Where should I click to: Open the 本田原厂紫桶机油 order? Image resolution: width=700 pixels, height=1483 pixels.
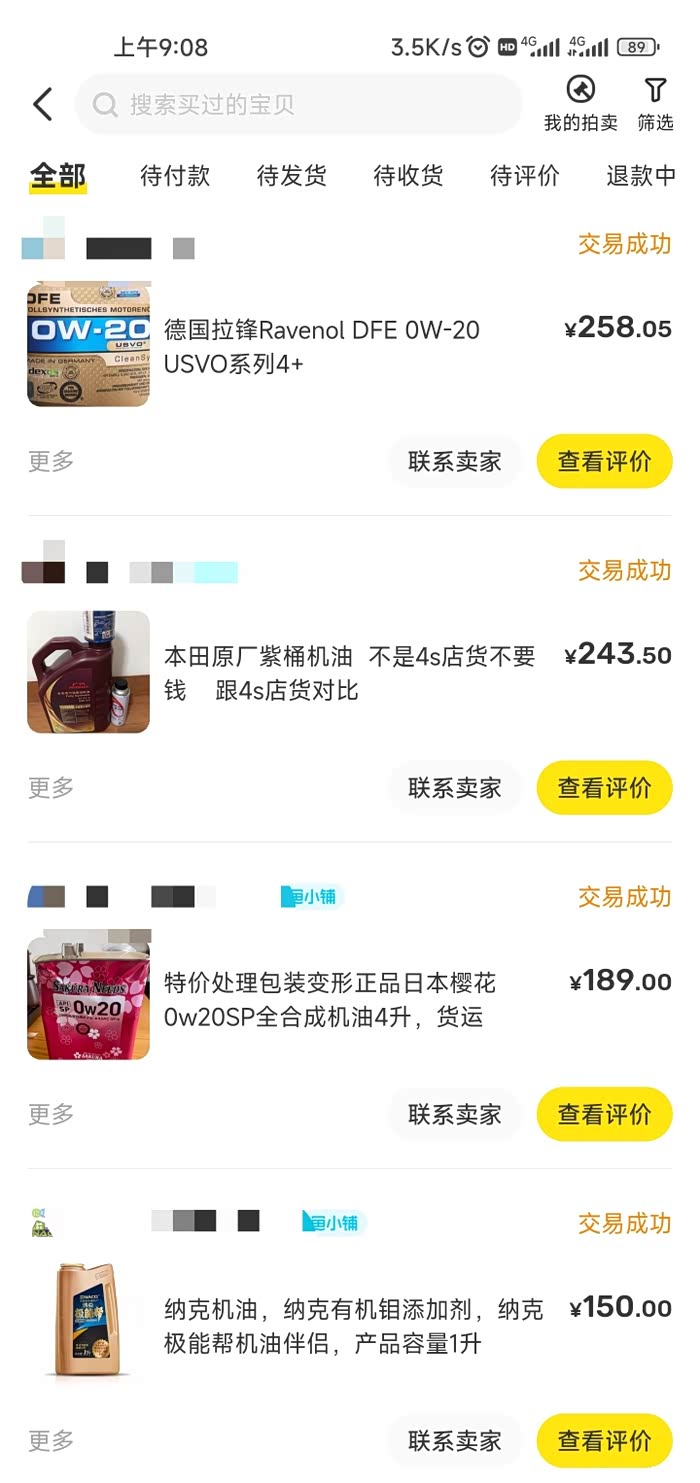(350, 673)
